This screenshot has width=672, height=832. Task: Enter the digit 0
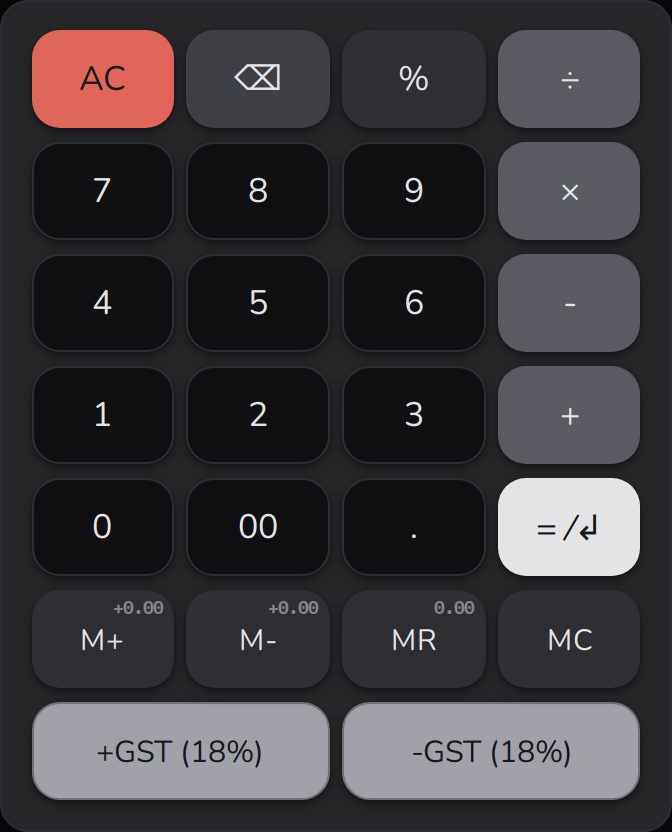[102, 527]
